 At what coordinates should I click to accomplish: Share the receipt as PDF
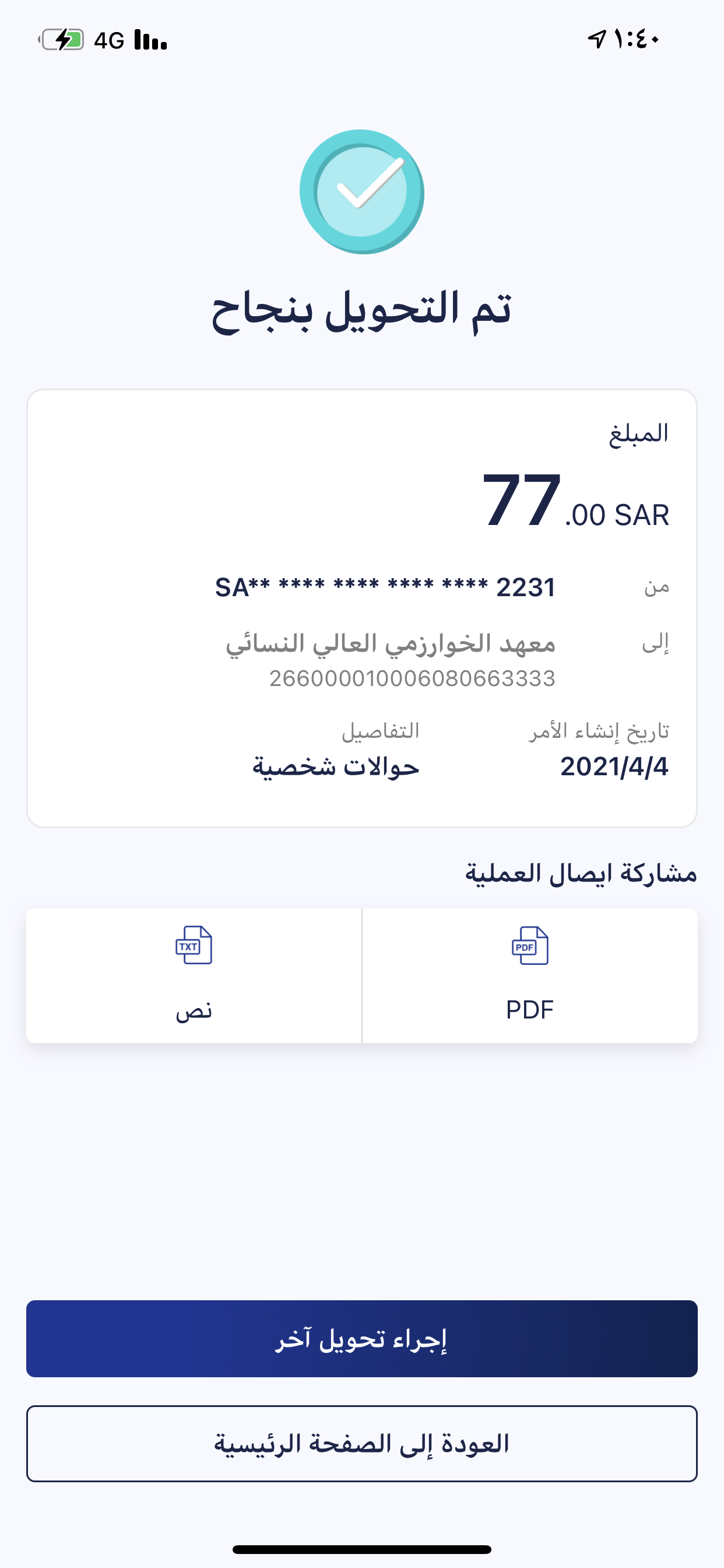pos(529,975)
